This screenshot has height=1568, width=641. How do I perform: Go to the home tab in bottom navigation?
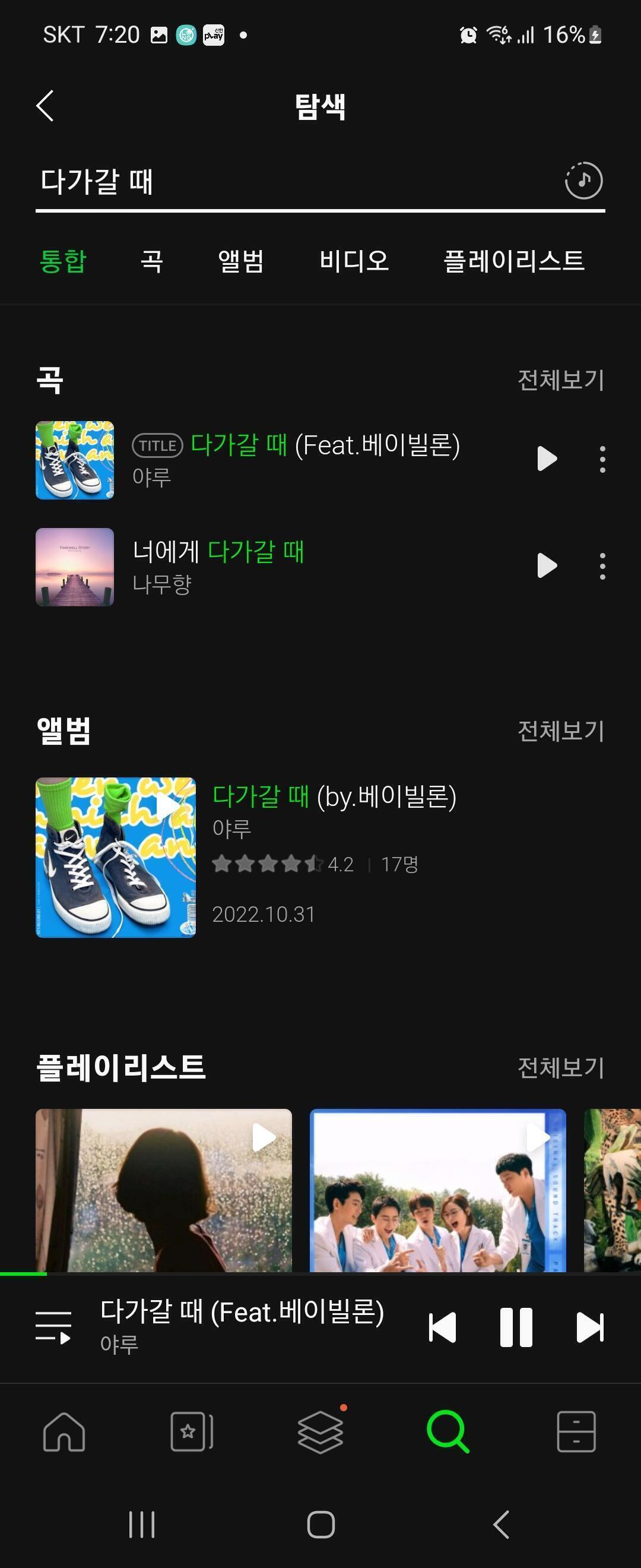pos(64,1431)
